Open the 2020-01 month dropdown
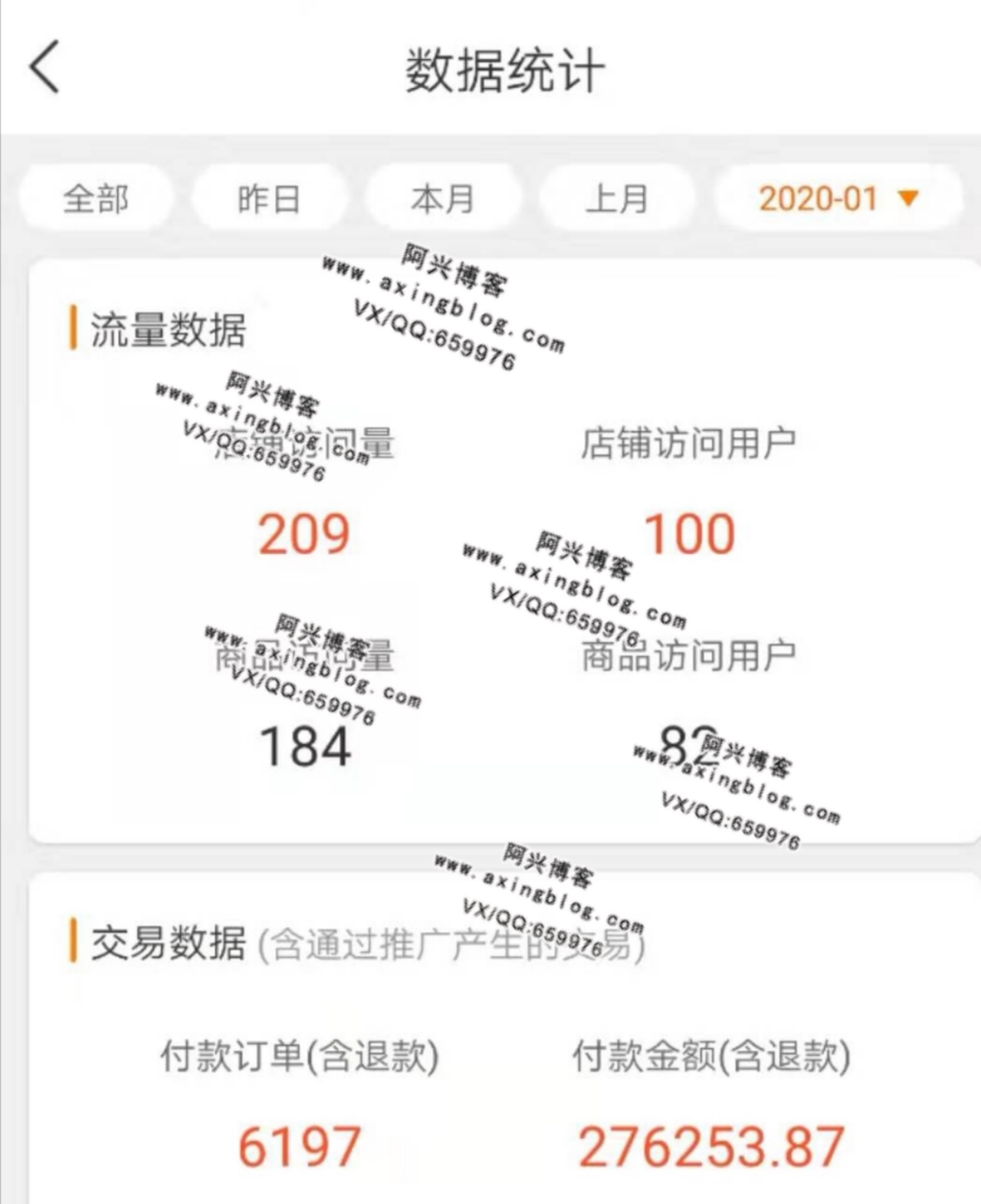This screenshot has height=1204, width=981. point(837,199)
